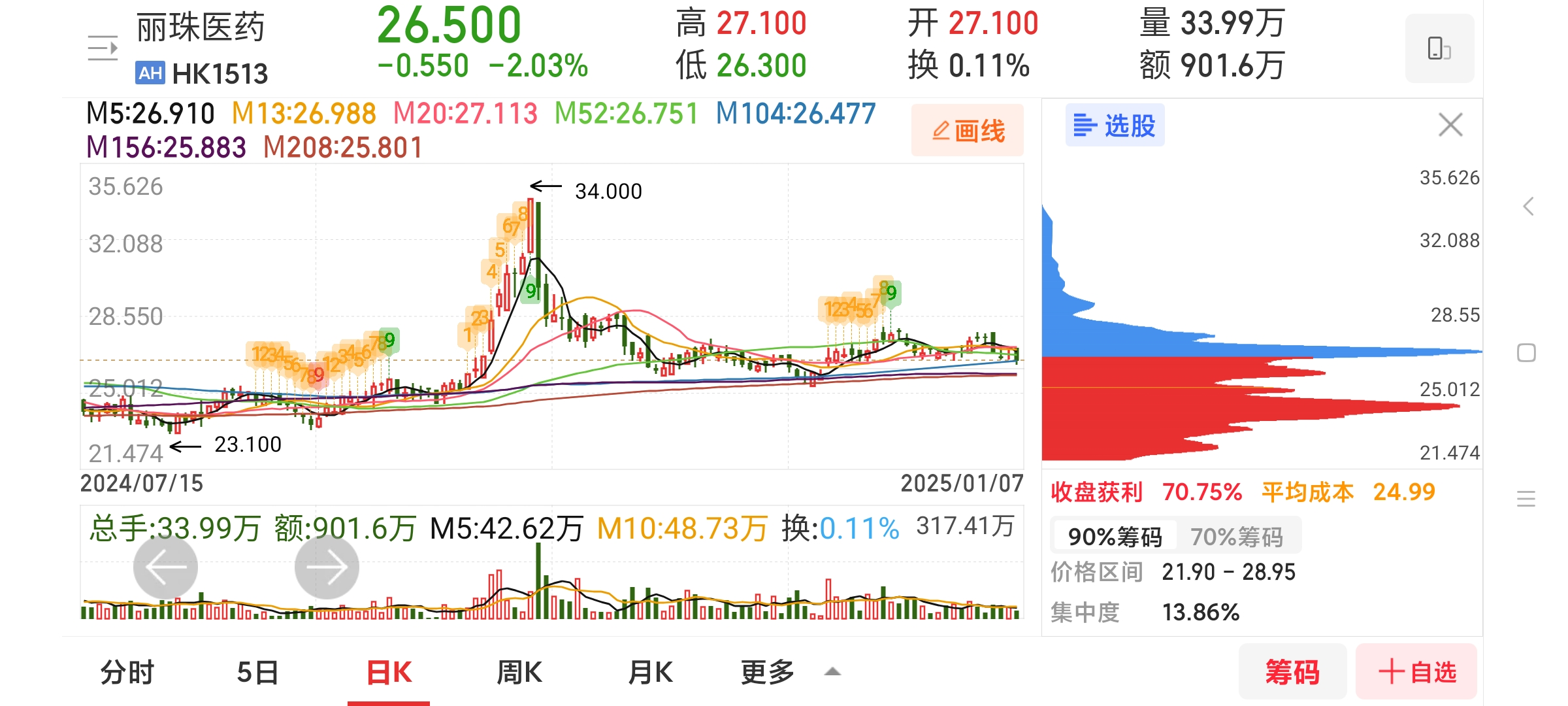Move chart cursor to previous day
This screenshot has width=1568, height=706.
165,567
